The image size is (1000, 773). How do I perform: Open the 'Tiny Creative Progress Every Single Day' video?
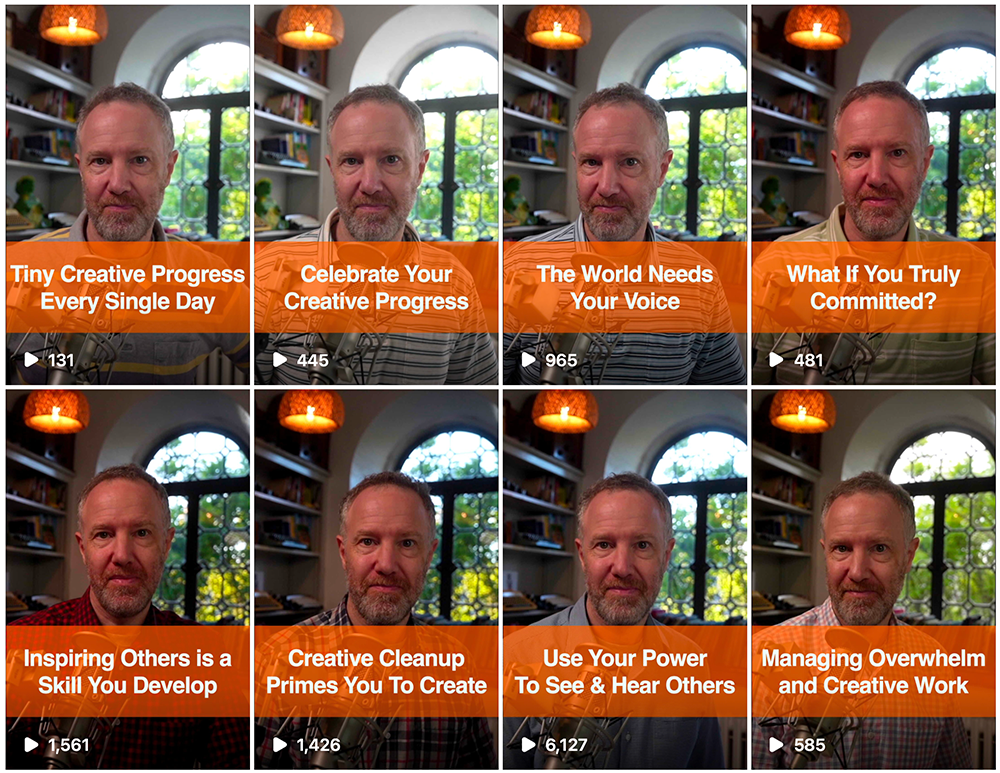(127, 195)
